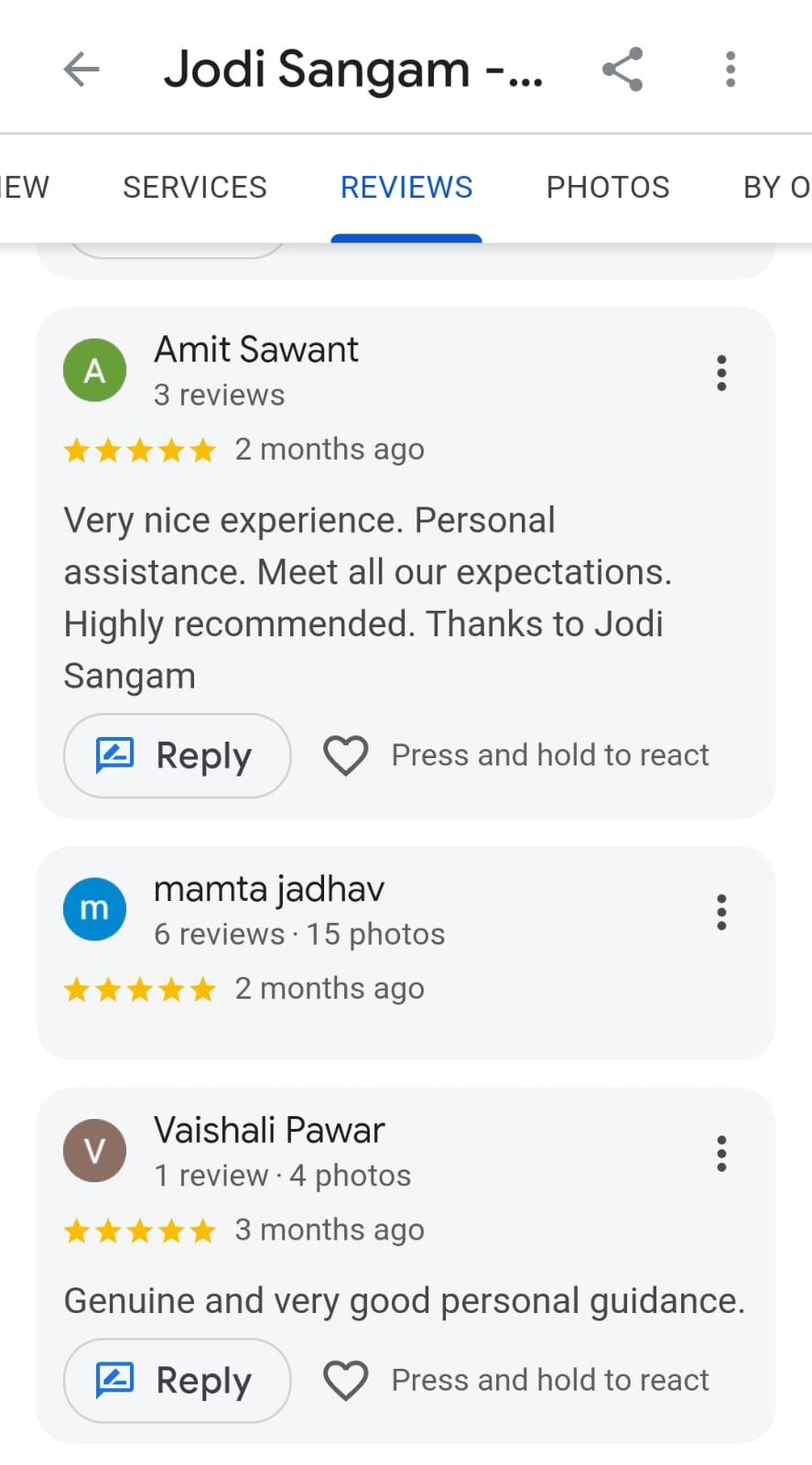Screen dimensions: 812x1465
Task: Switch to the Services tab
Action: pyautogui.click(x=195, y=187)
